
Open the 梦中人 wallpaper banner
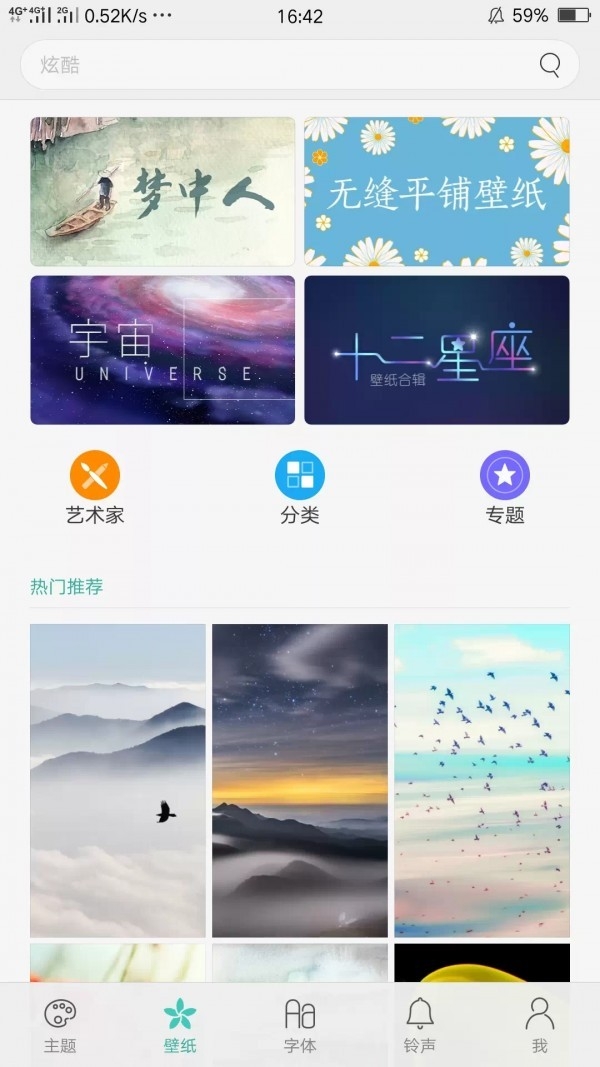(163, 191)
